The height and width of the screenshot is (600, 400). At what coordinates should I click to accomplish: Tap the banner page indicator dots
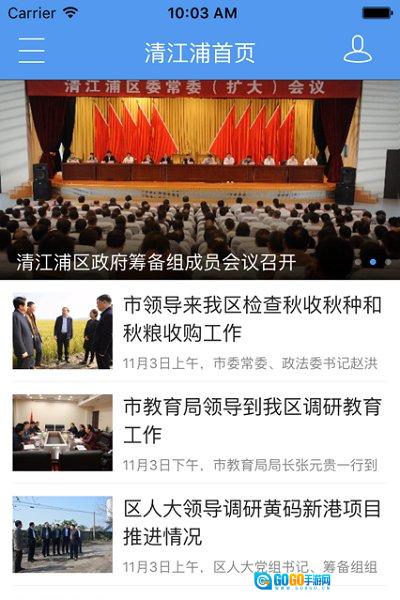[372, 262]
